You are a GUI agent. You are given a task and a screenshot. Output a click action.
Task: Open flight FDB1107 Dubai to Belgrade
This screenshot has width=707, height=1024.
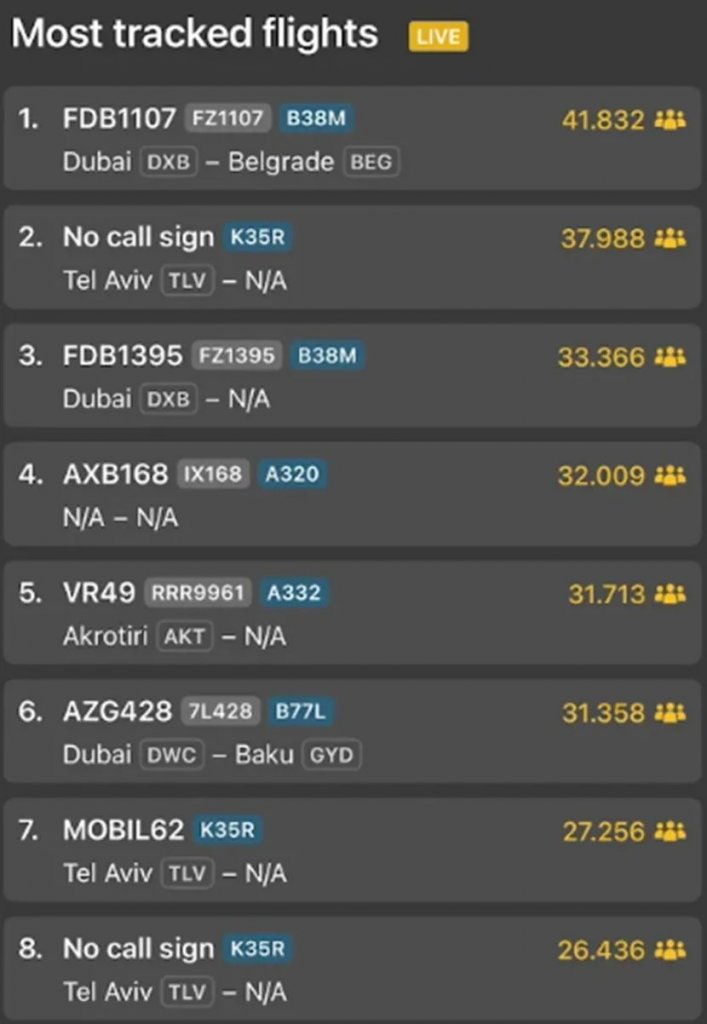click(x=352, y=139)
